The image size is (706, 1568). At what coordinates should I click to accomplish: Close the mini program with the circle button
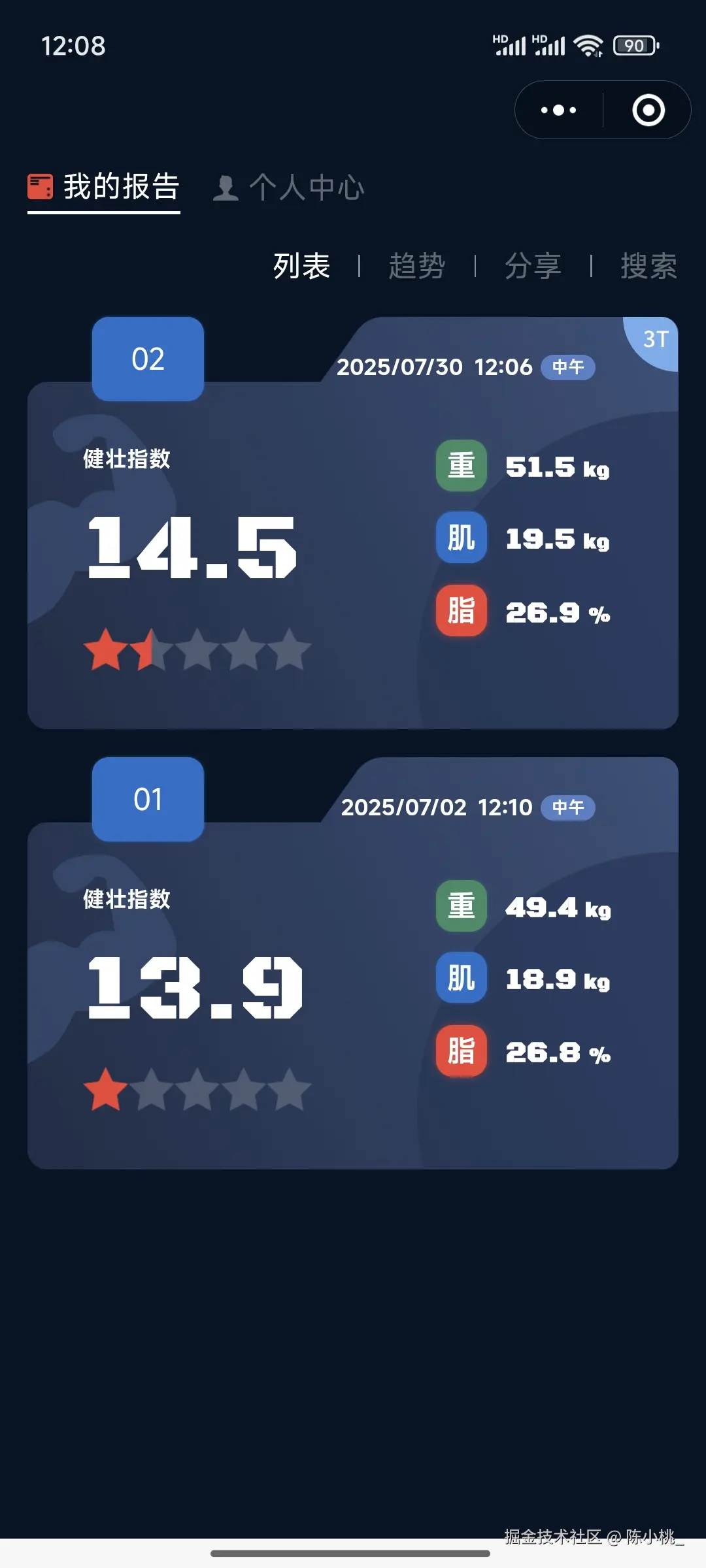tap(648, 110)
